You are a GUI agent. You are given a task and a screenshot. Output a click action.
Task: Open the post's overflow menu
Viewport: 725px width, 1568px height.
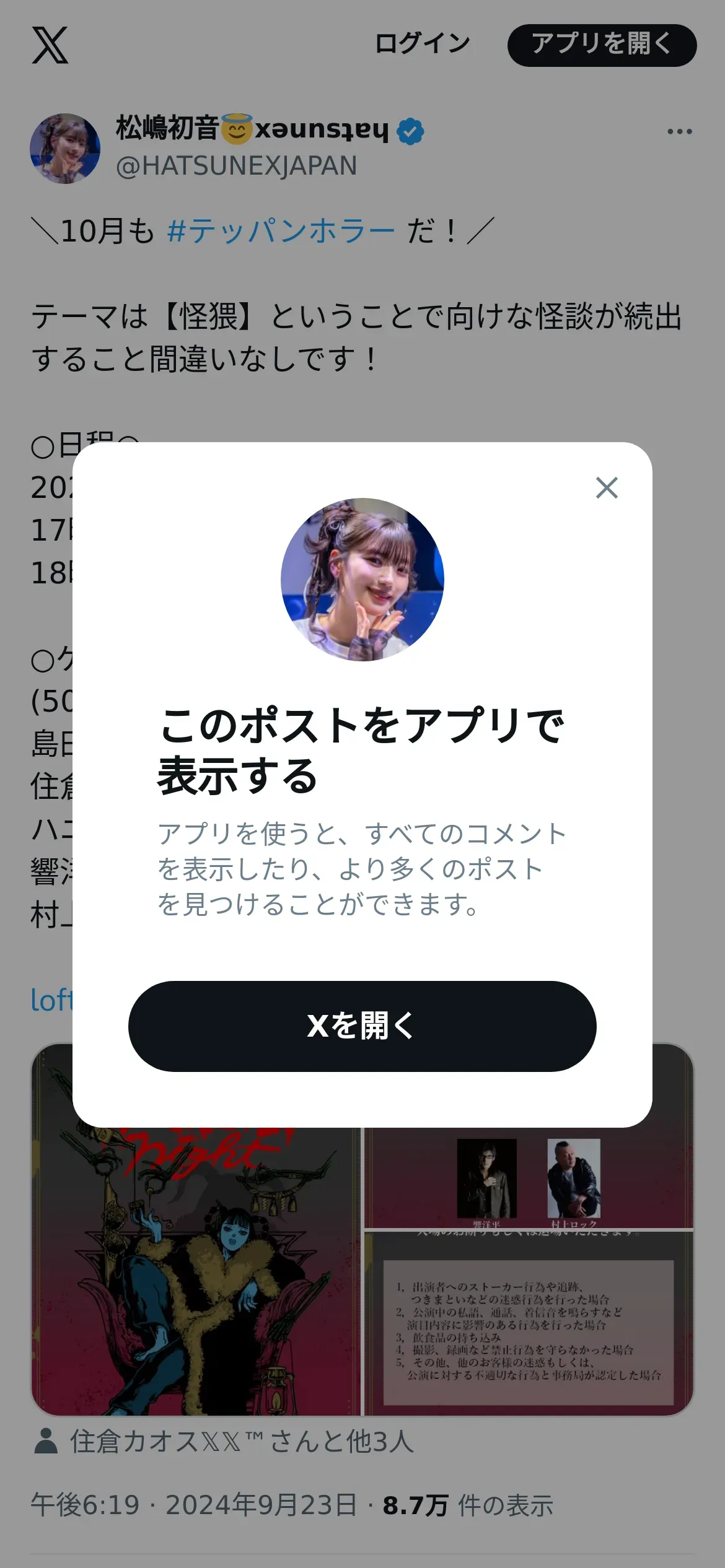[x=679, y=132]
